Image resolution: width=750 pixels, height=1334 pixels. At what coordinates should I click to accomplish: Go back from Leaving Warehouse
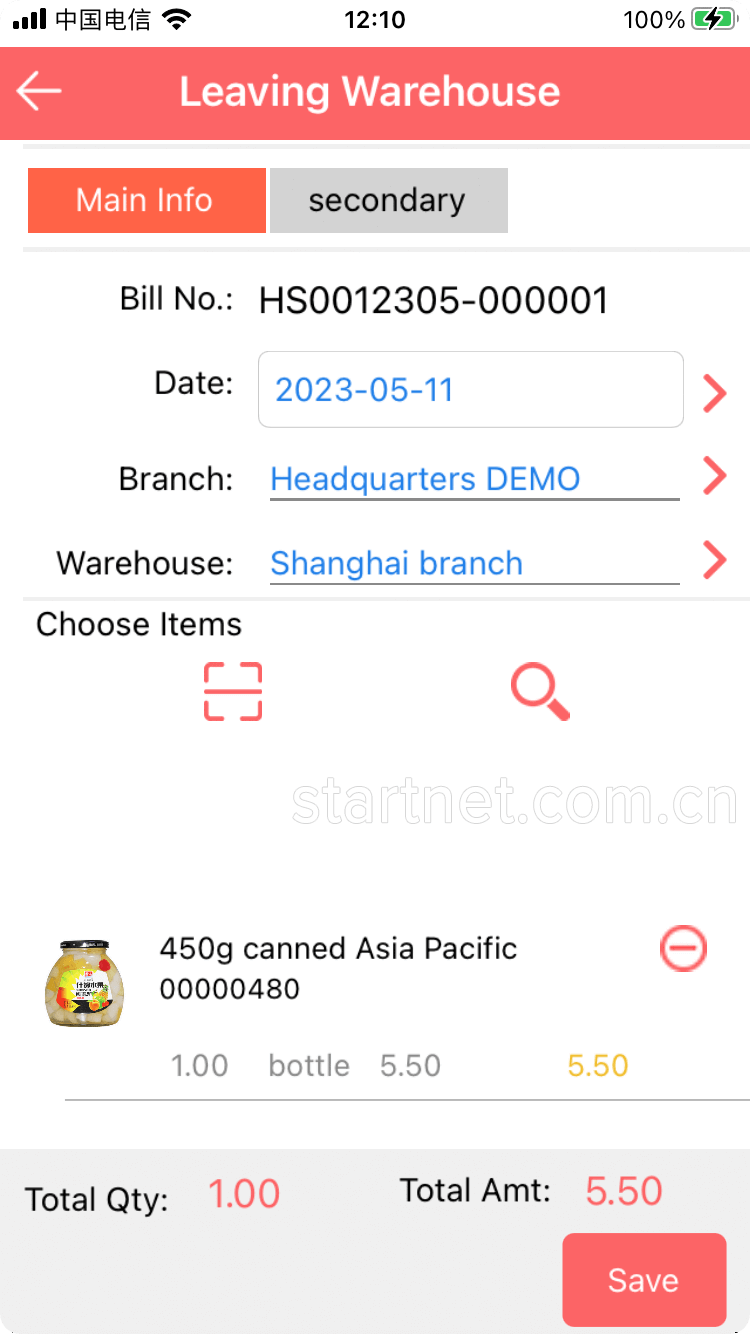[40, 91]
